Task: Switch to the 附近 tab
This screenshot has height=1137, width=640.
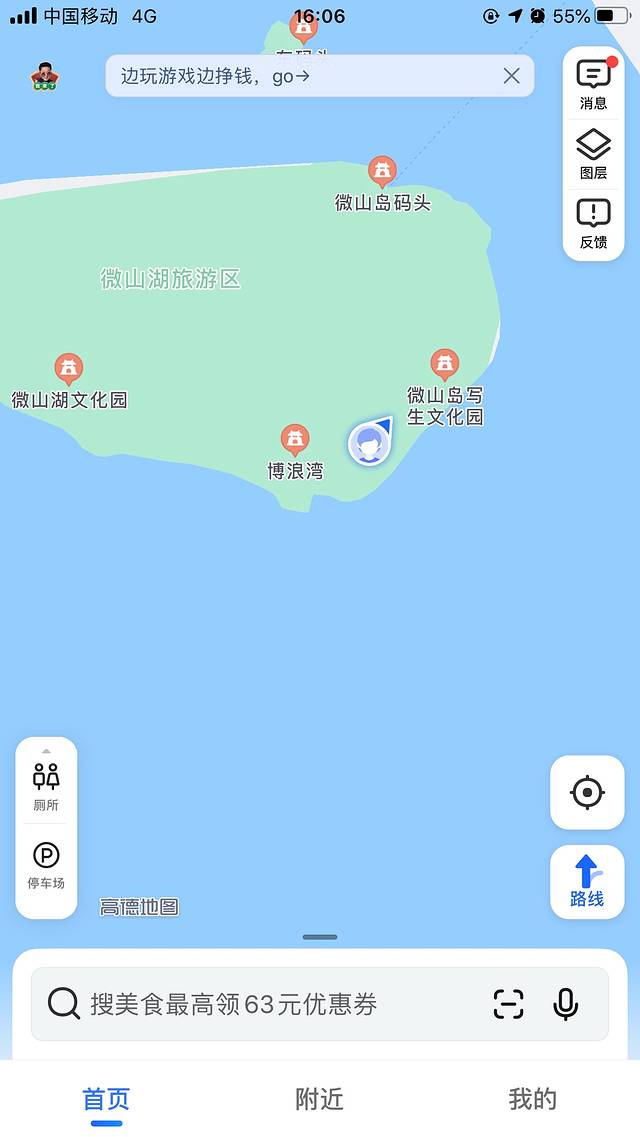Action: tap(320, 1099)
